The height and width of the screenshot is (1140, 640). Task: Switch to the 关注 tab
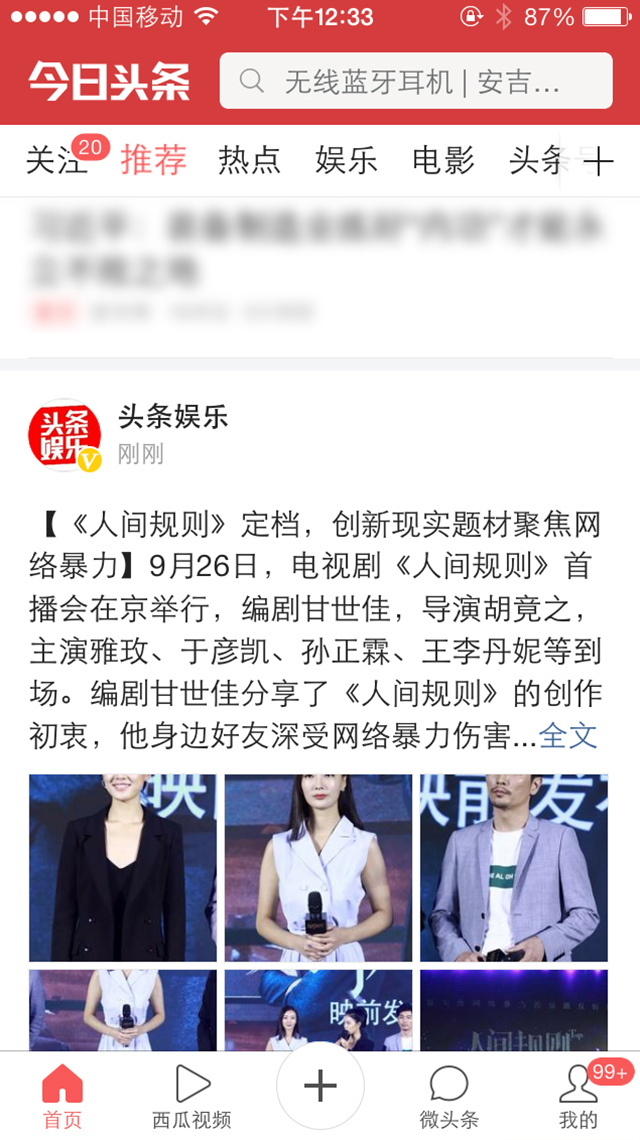(56, 161)
